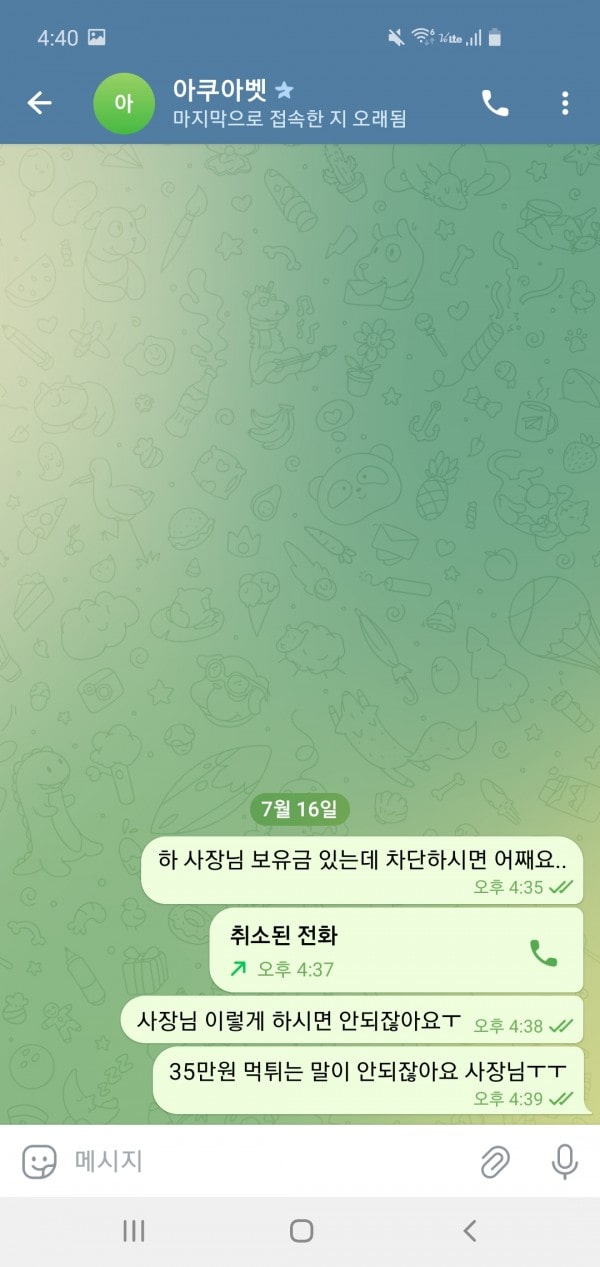Image resolution: width=600 pixels, height=1267 pixels.
Task: Attach a file with the paperclip
Action: pos(494,1161)
